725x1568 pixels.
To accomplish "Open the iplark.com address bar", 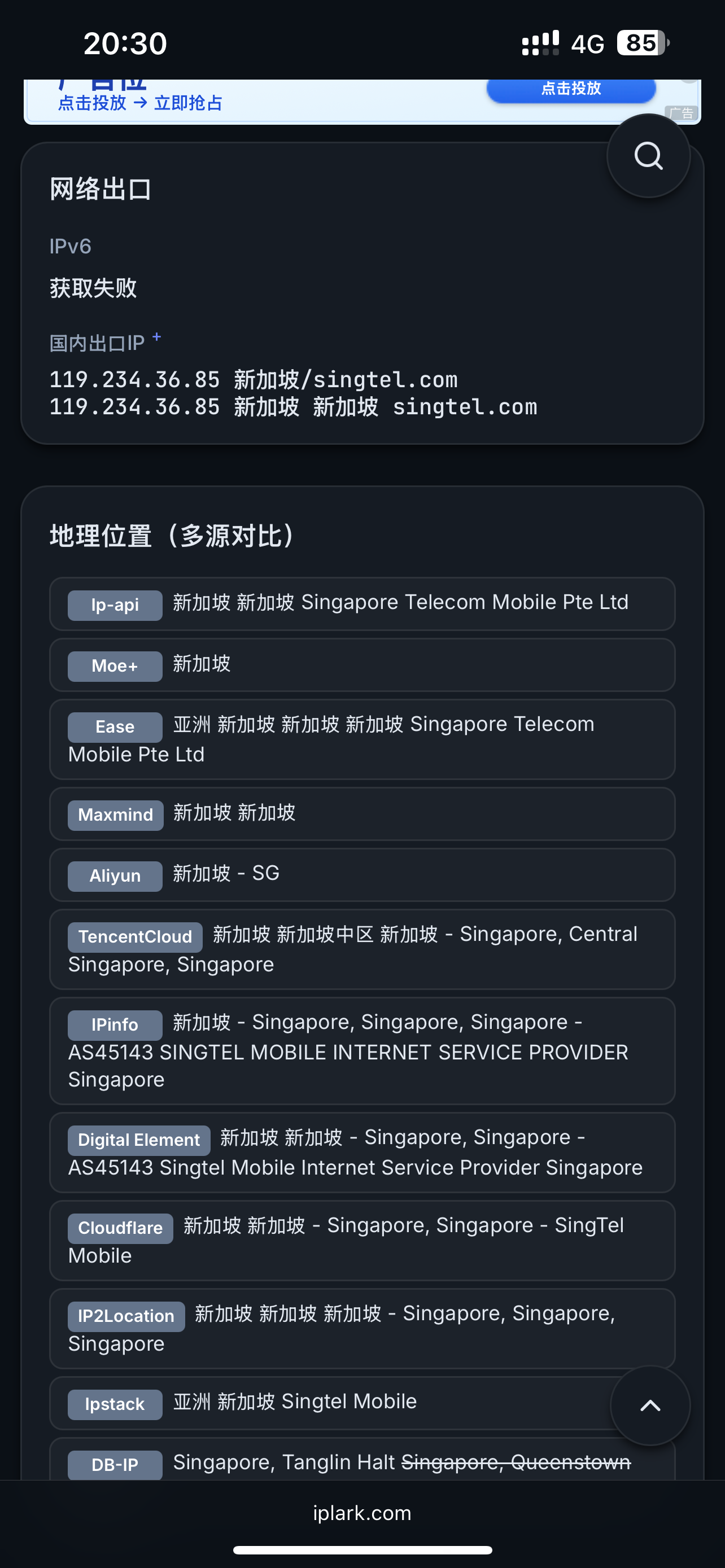I will pos(362,1513).
